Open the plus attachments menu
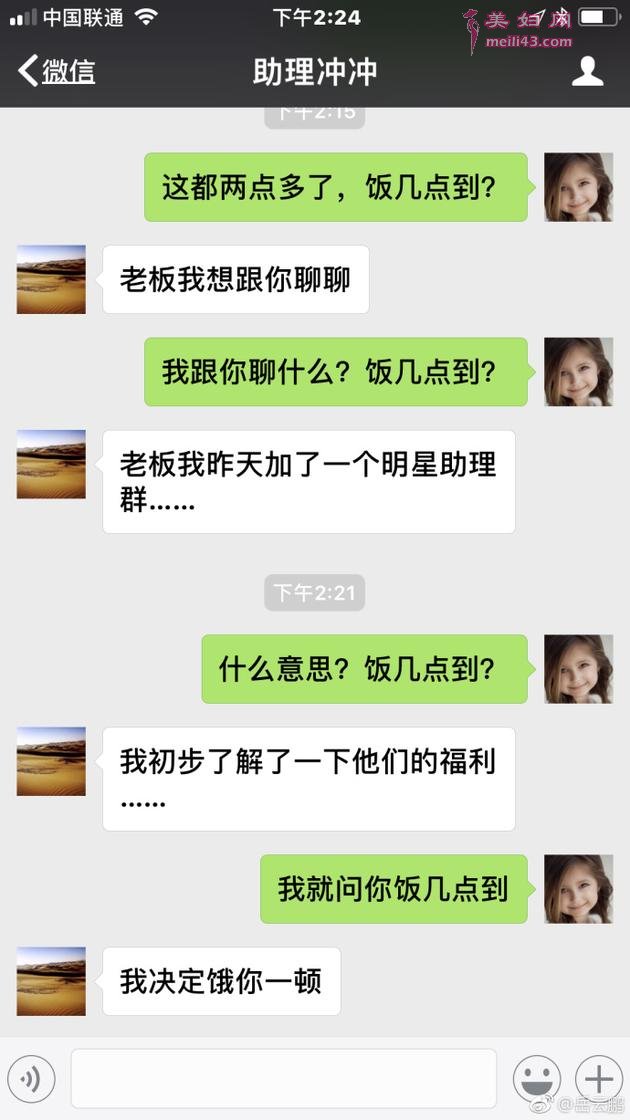Screen dimensions: 630x1120 (599, 1078)
